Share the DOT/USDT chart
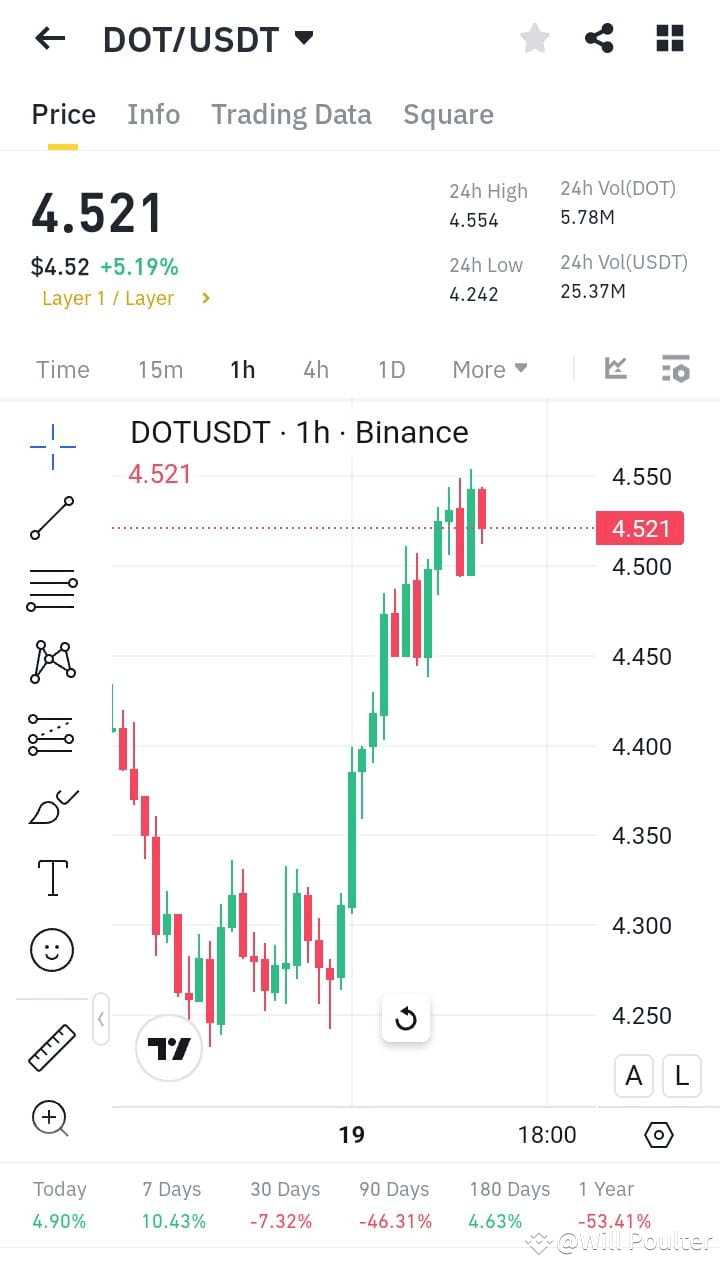 600,38
